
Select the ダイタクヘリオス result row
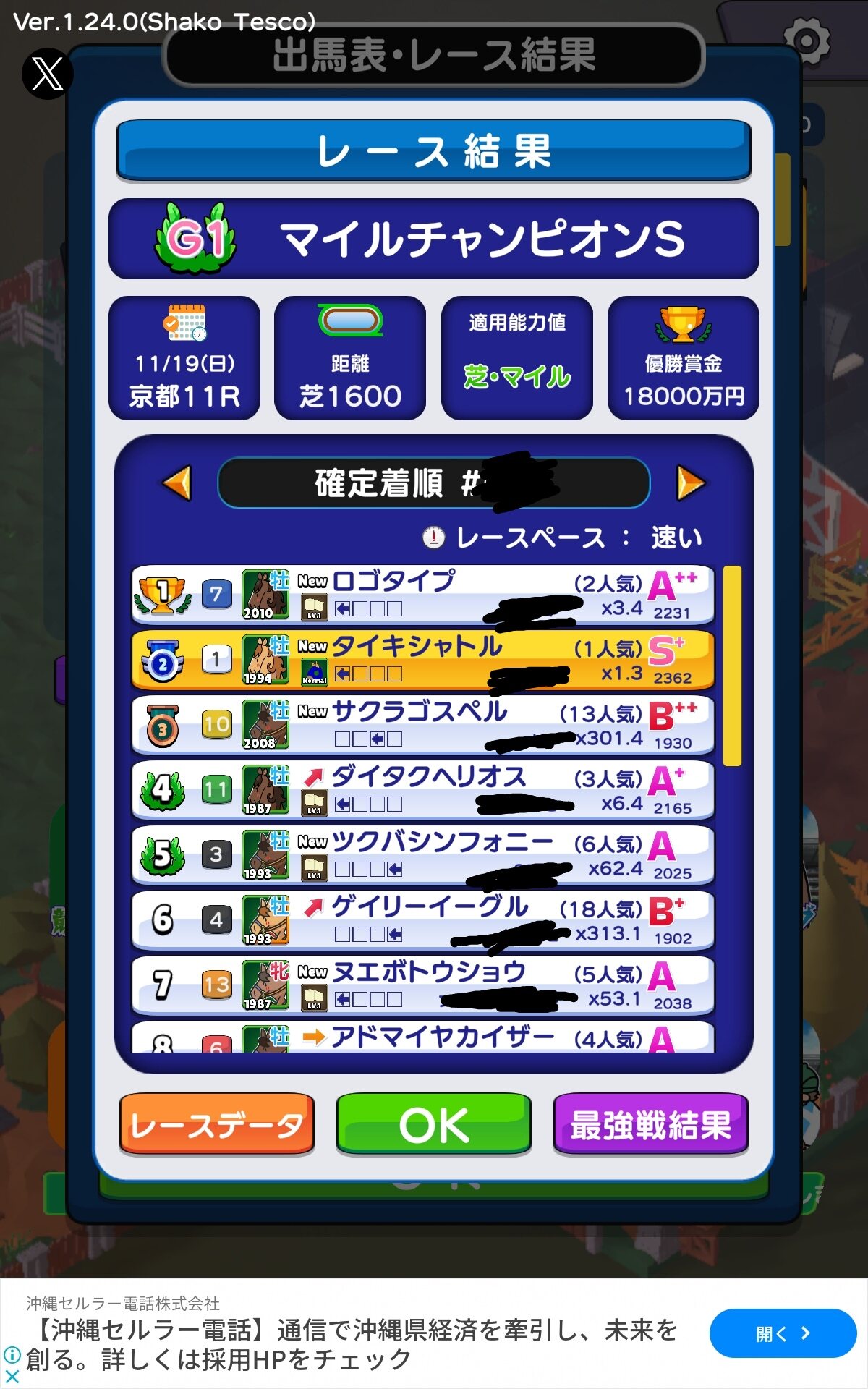pyautogui.click(x=423, y=791)
